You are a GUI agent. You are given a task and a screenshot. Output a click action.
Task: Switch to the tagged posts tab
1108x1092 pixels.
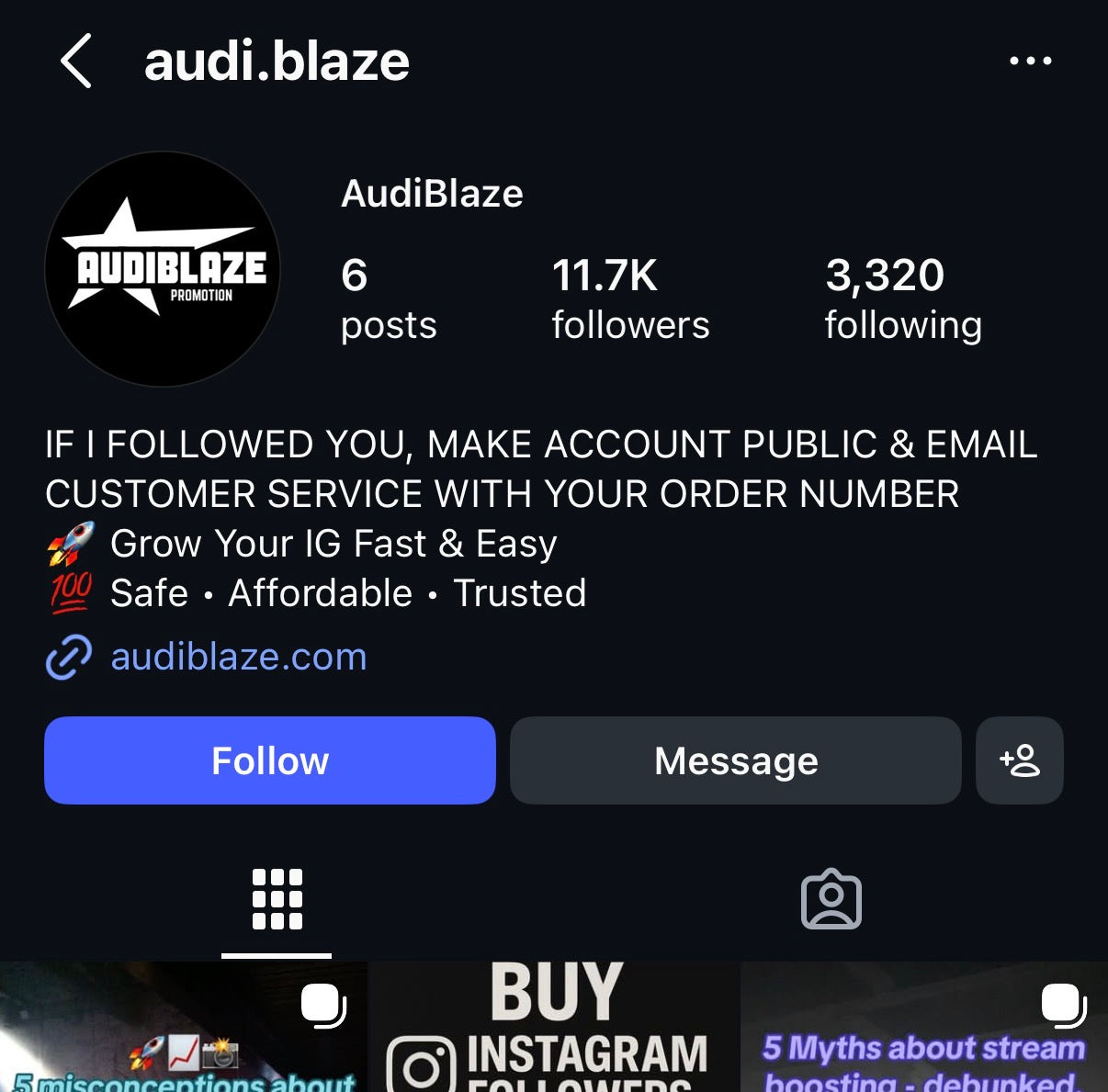click(831, 900)
